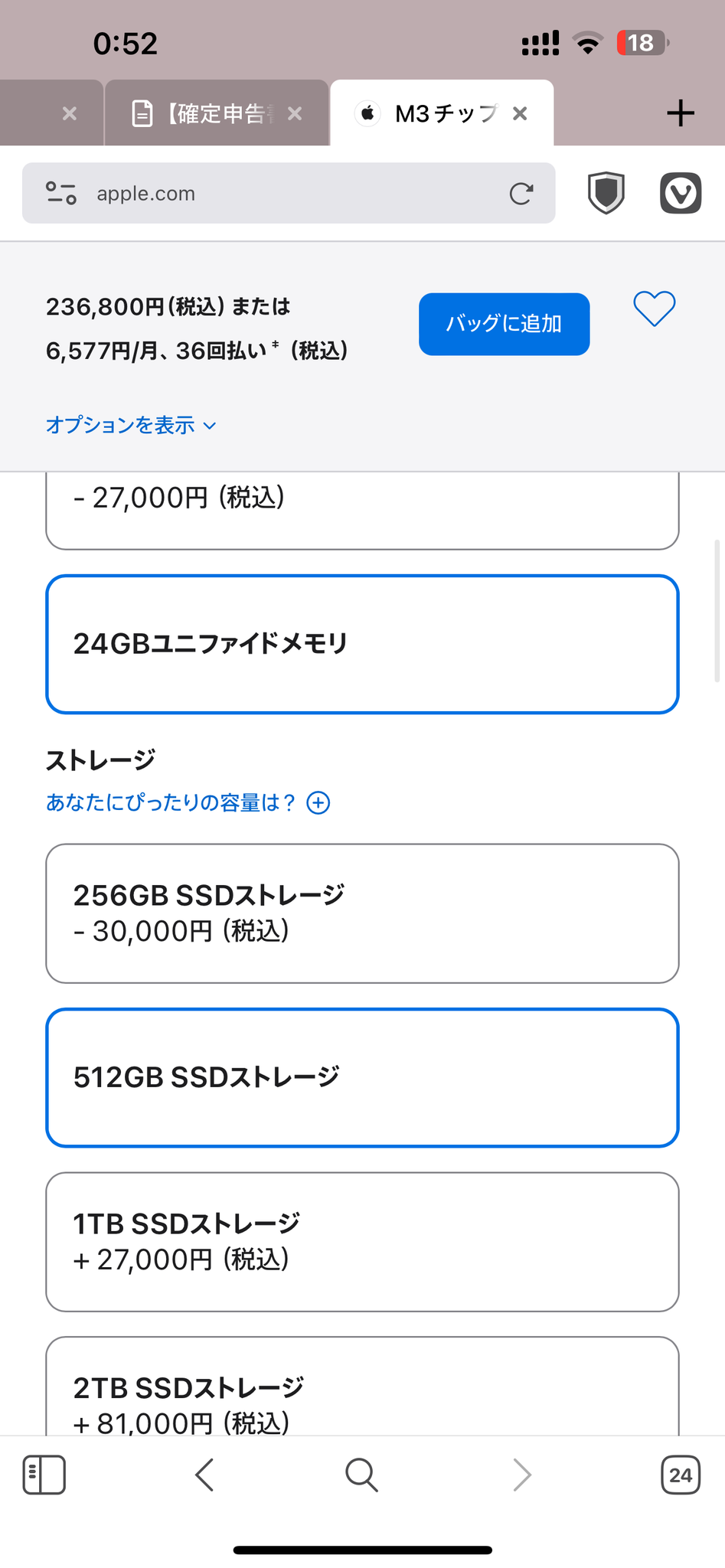Image resolution: width=725 pixels, height=1568 pixels.
Task: Close the M3チップ tab
Action: coord(520,113)
